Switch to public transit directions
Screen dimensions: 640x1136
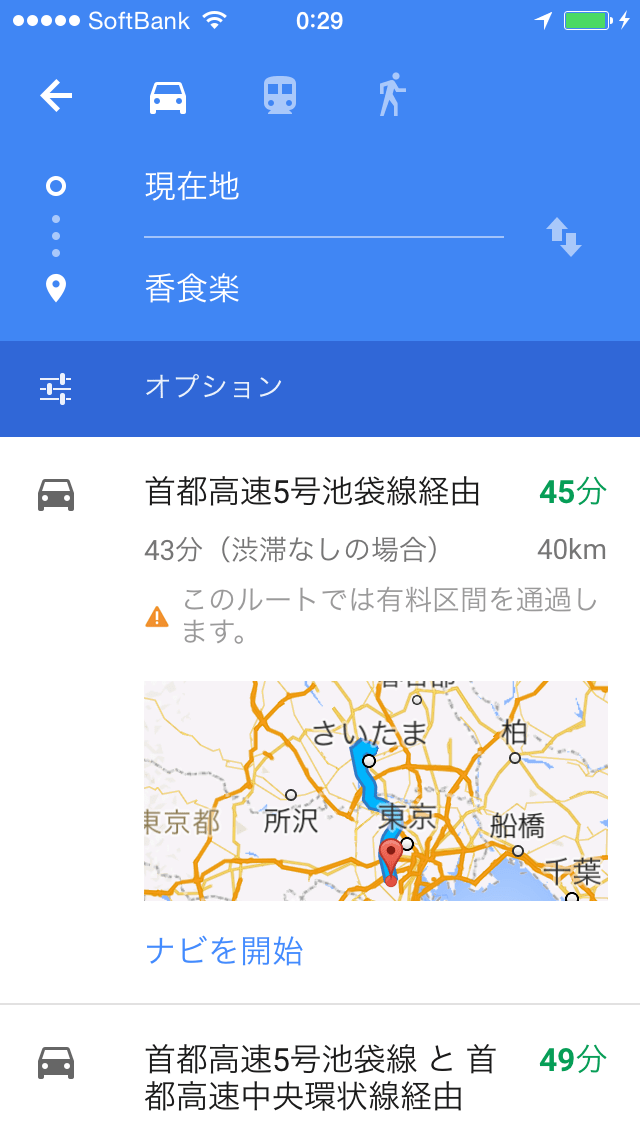coord(280,96)
